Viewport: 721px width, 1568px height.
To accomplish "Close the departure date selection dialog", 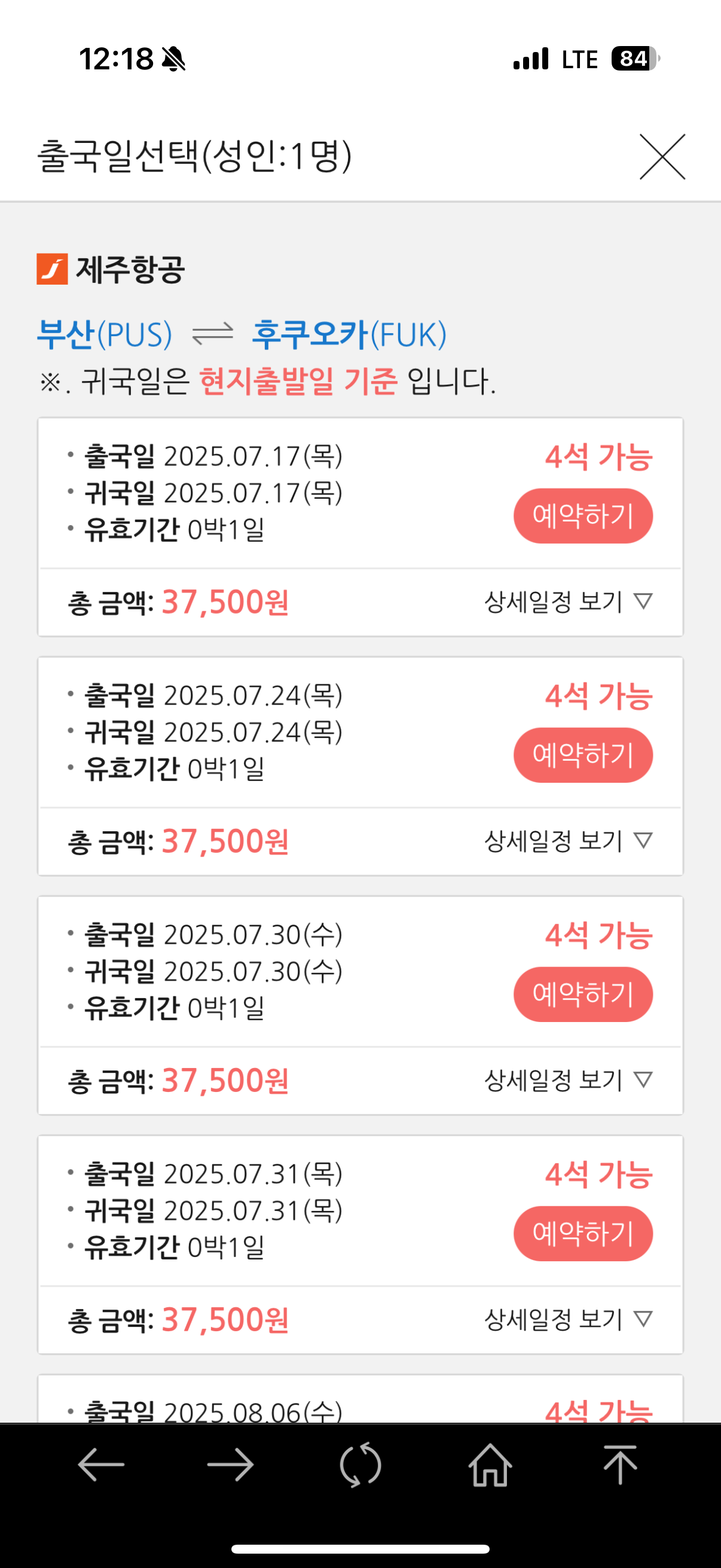I will (x=662, y=157).
